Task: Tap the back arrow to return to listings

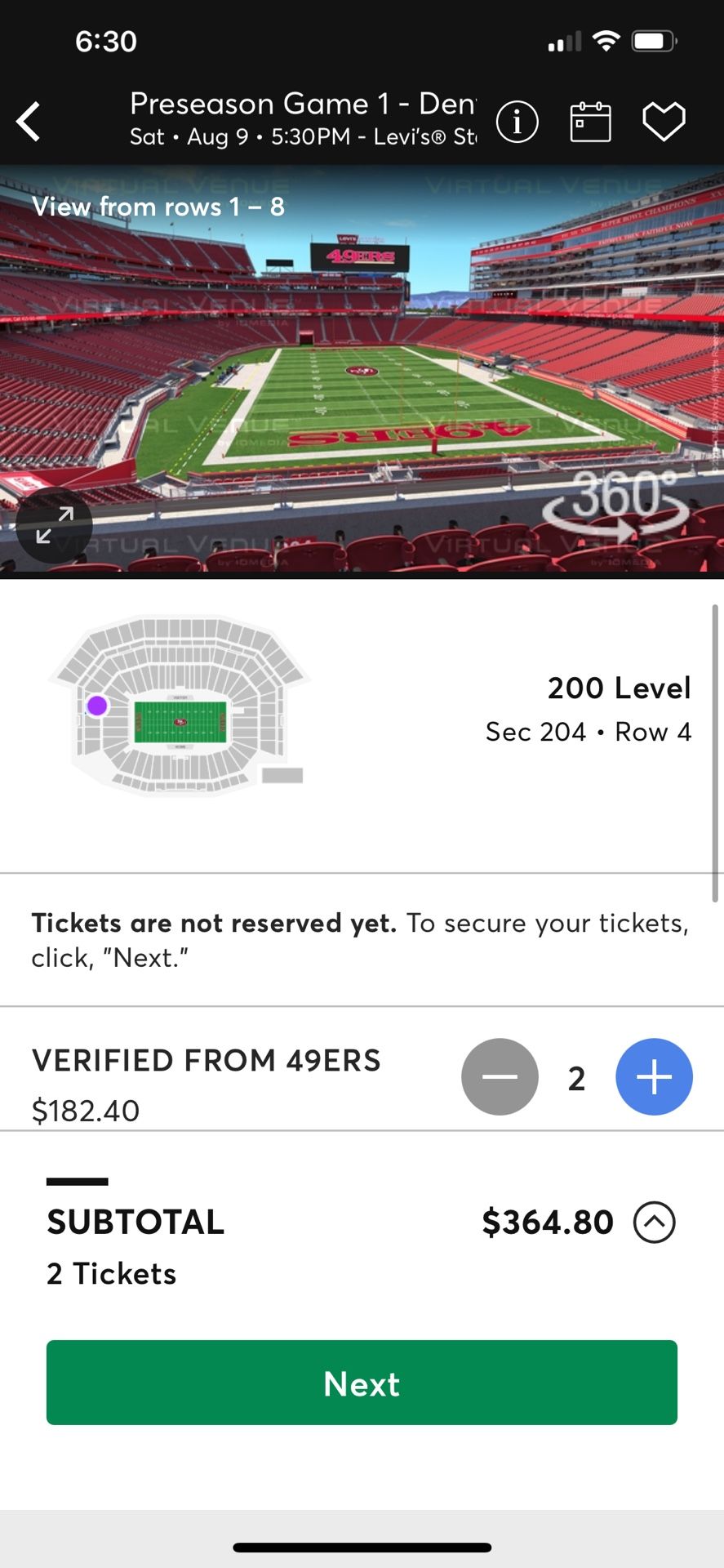Action: (28, 120)
